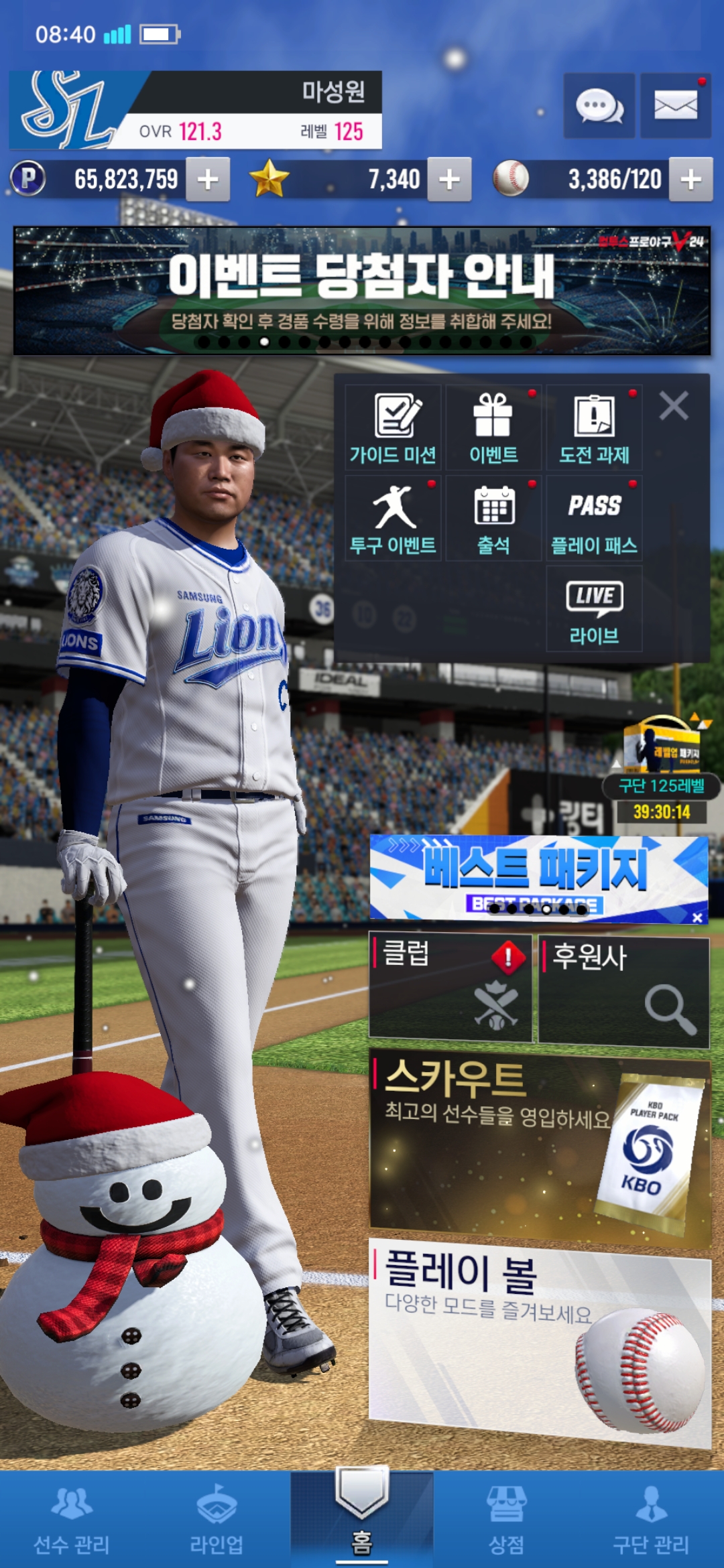Viewport: 724px width, 1568px height.
Task: Open 가이드 미션 menu
Action: pos(394,428)
